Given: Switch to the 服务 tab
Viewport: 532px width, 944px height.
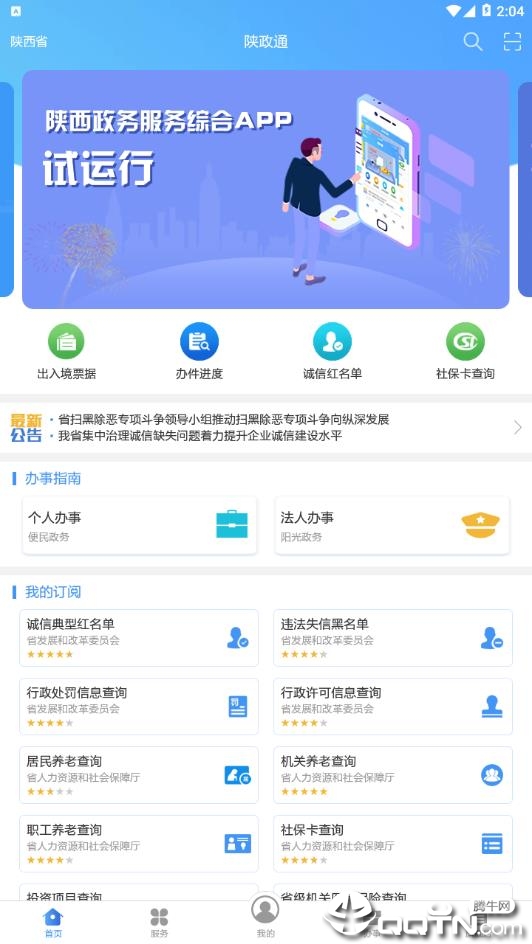Looking at the screenshot, I should click(159, 922).
